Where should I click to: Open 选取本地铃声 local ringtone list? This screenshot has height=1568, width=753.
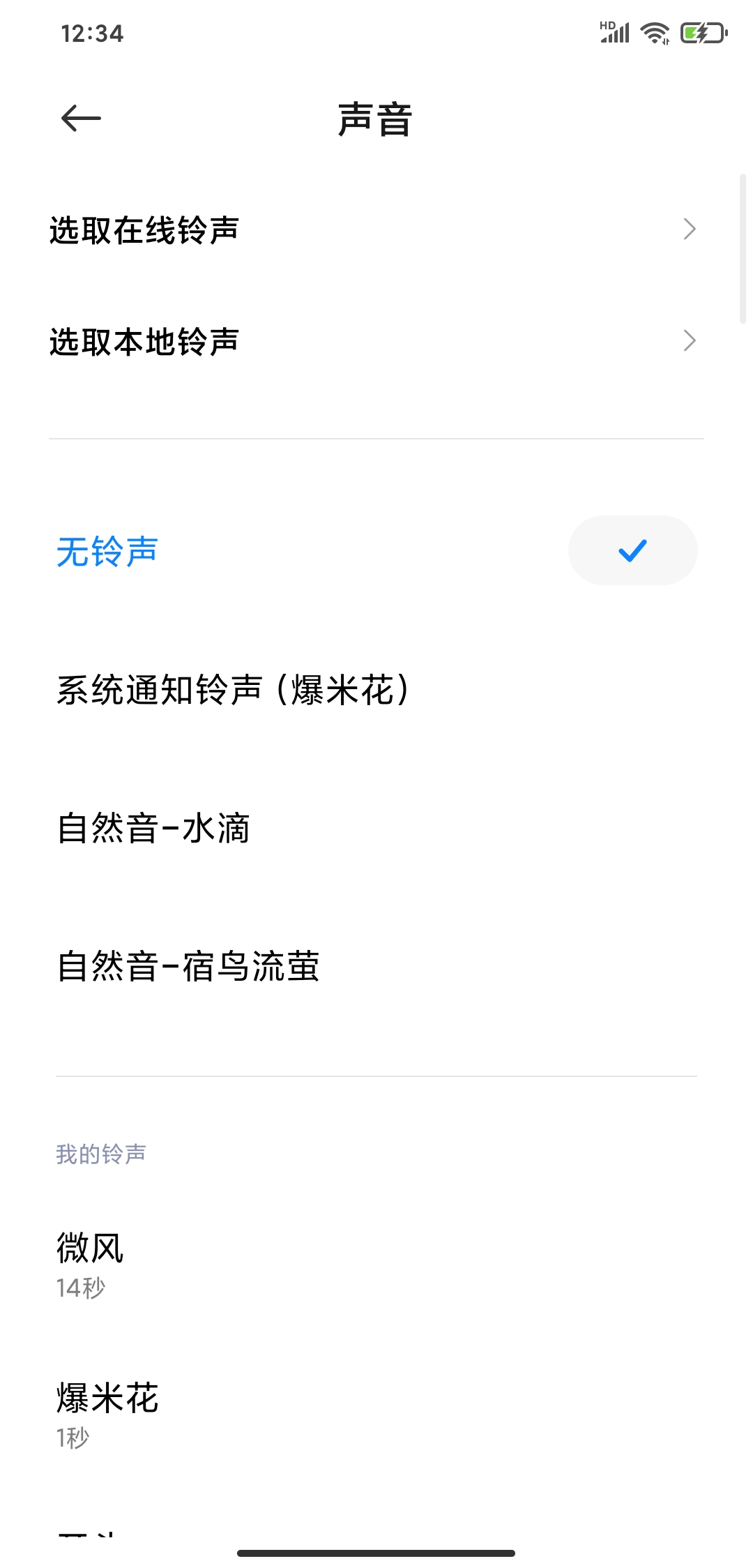tap(143, 340)
